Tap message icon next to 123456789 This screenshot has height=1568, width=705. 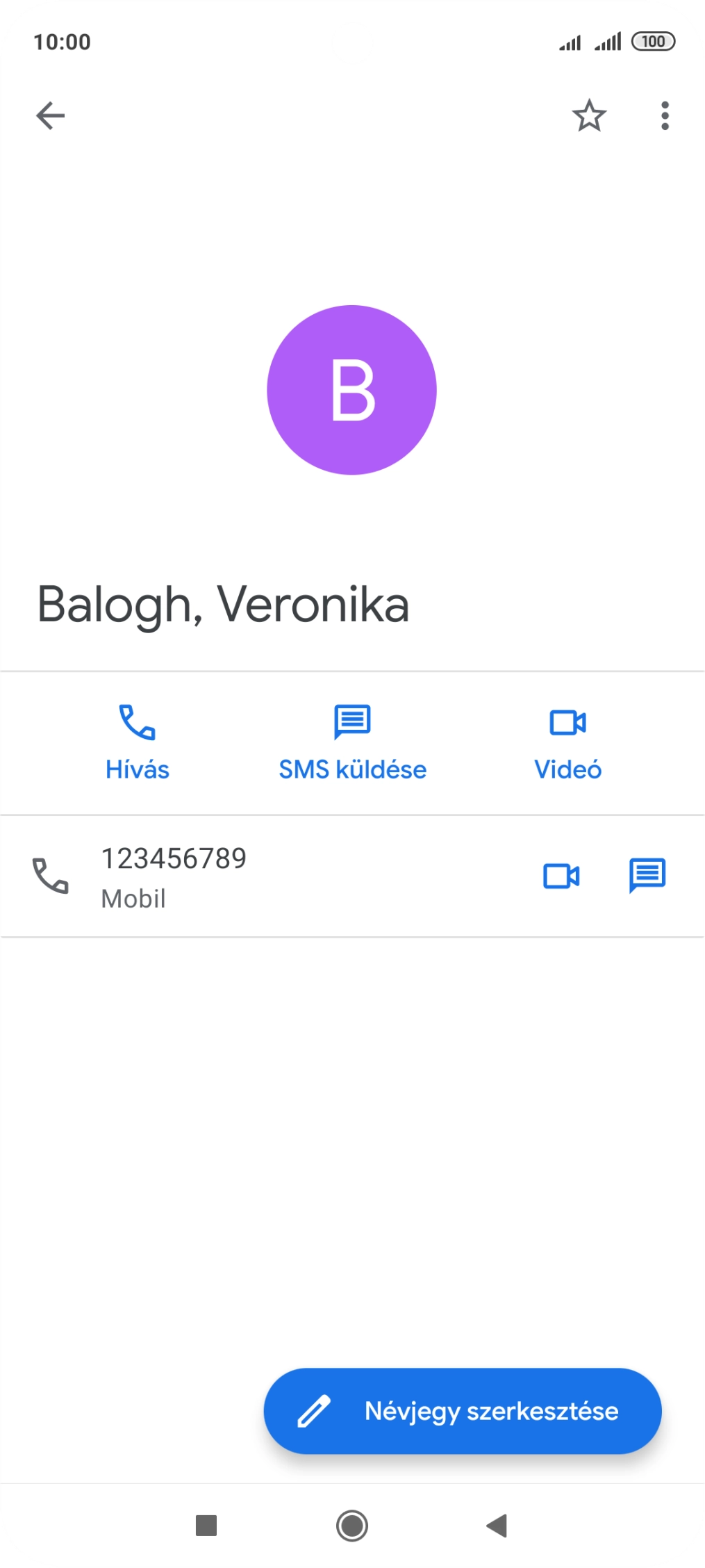pos(647,876)
